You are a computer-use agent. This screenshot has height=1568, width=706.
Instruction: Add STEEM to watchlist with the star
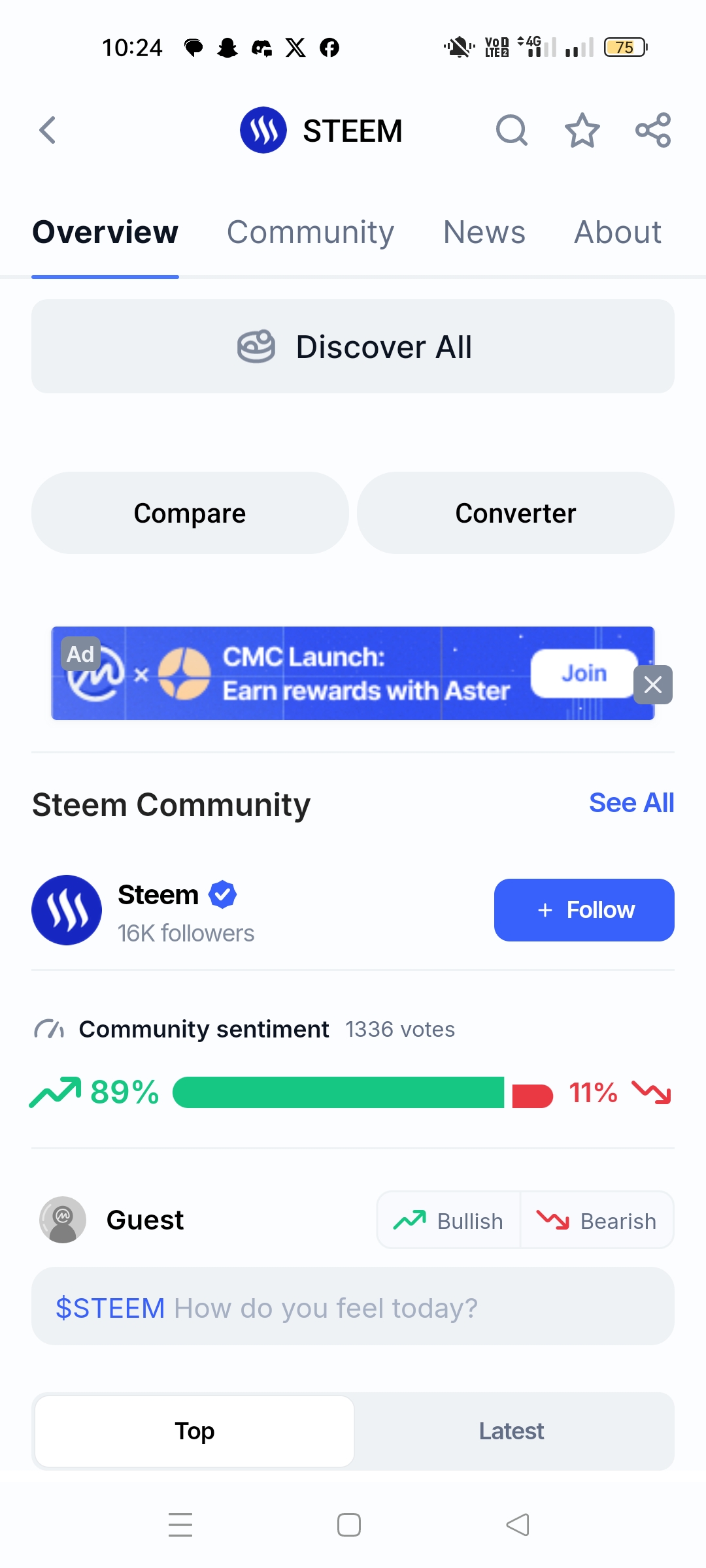(x=582, y=130)
